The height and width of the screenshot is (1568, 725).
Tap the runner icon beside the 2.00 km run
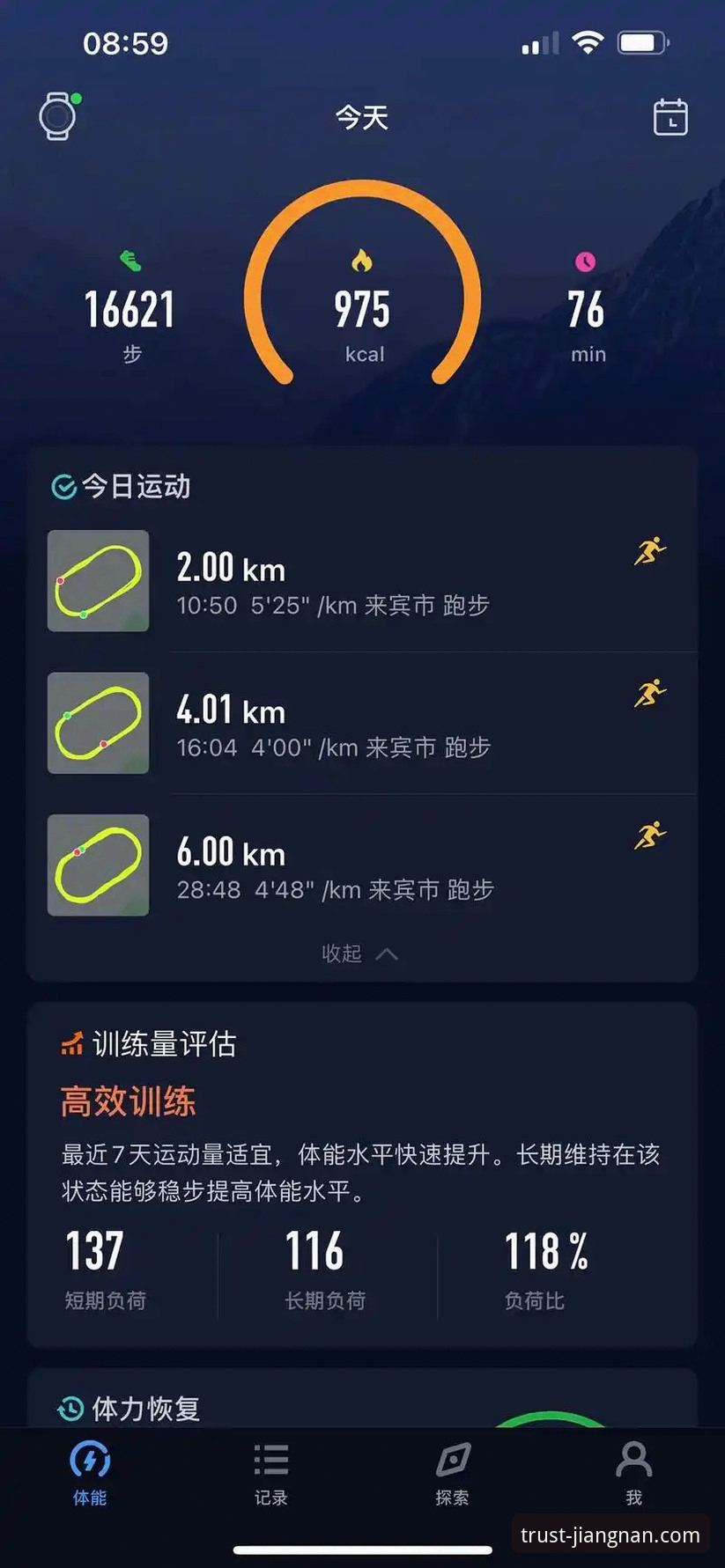pyautogui.click(x=649, y=550)
